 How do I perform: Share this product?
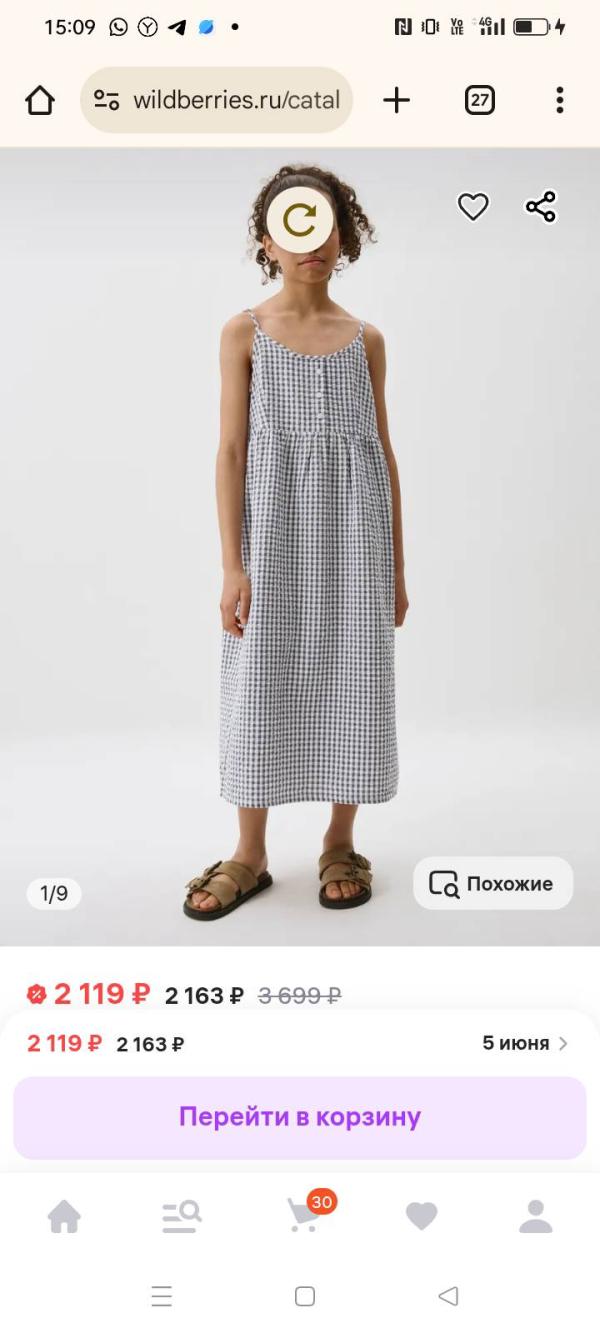(x=541, y=207)
